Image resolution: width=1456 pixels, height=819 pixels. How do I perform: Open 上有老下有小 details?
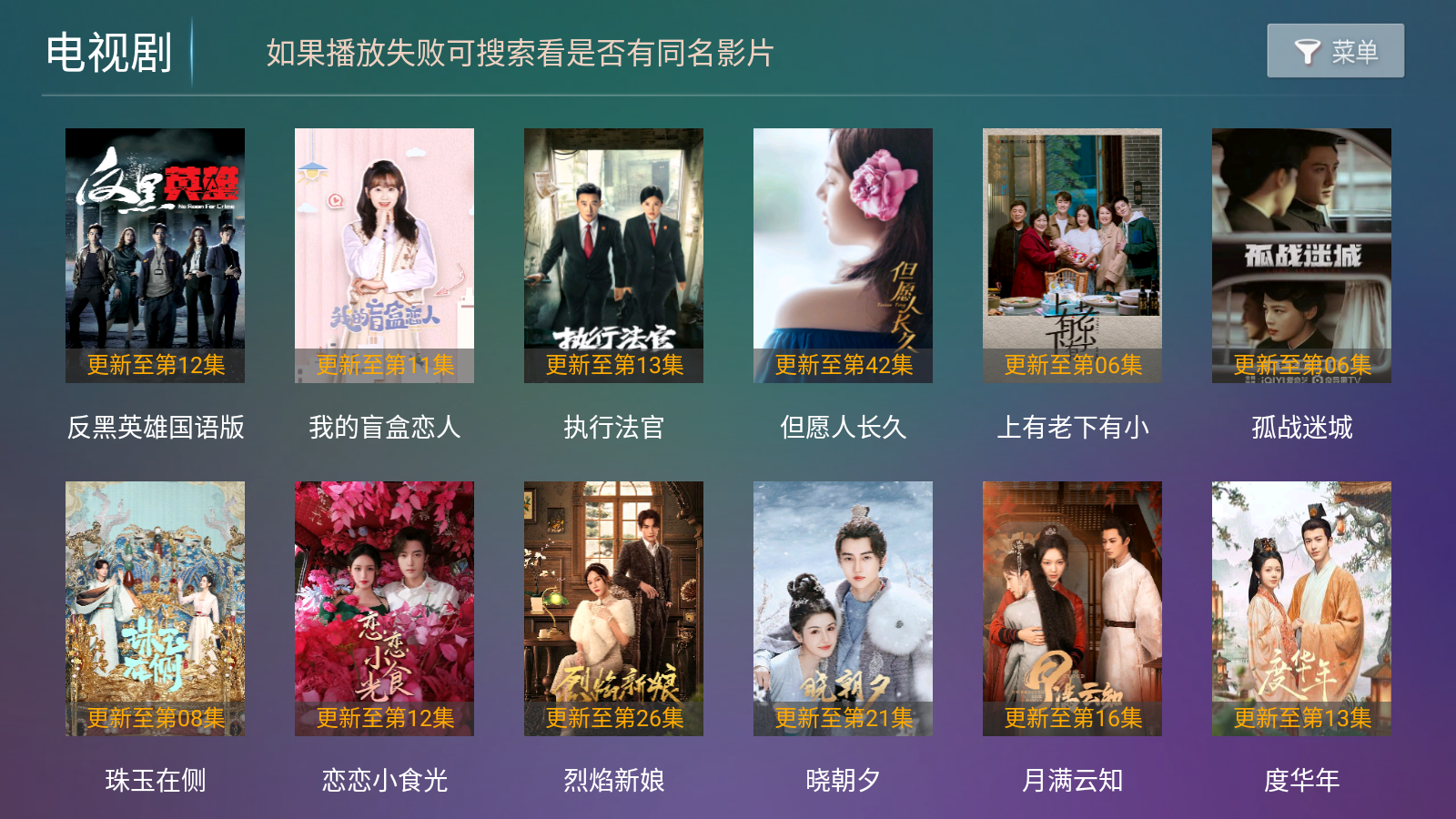pos(1072,255)
